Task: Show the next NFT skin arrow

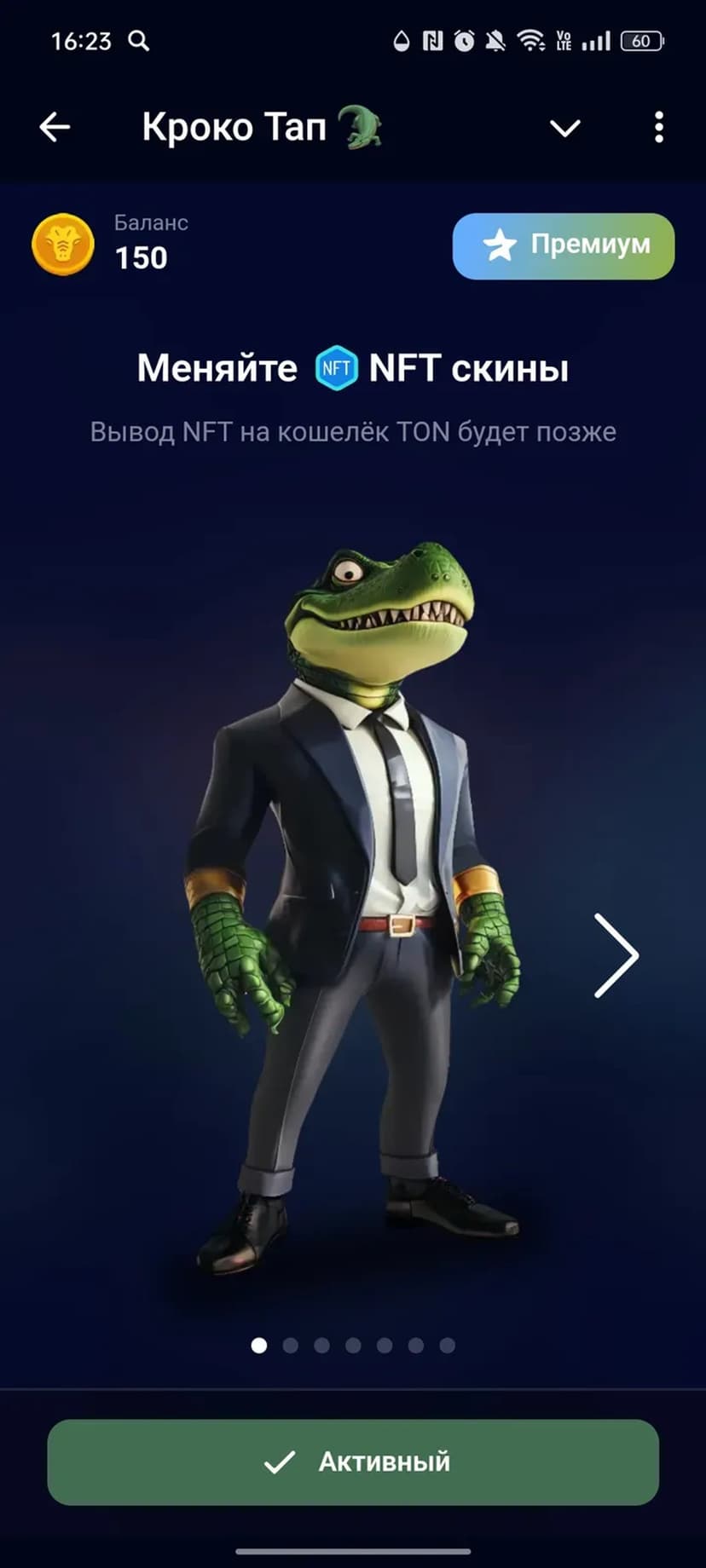Action: tap(616, 955)
